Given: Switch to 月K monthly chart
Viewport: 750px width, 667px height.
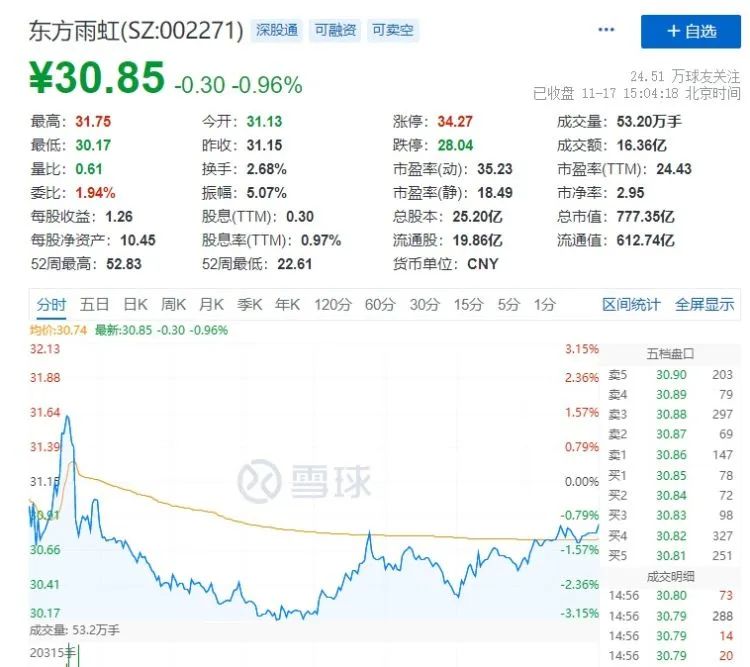Looking at the screenshot, I should tap(211, 304).
